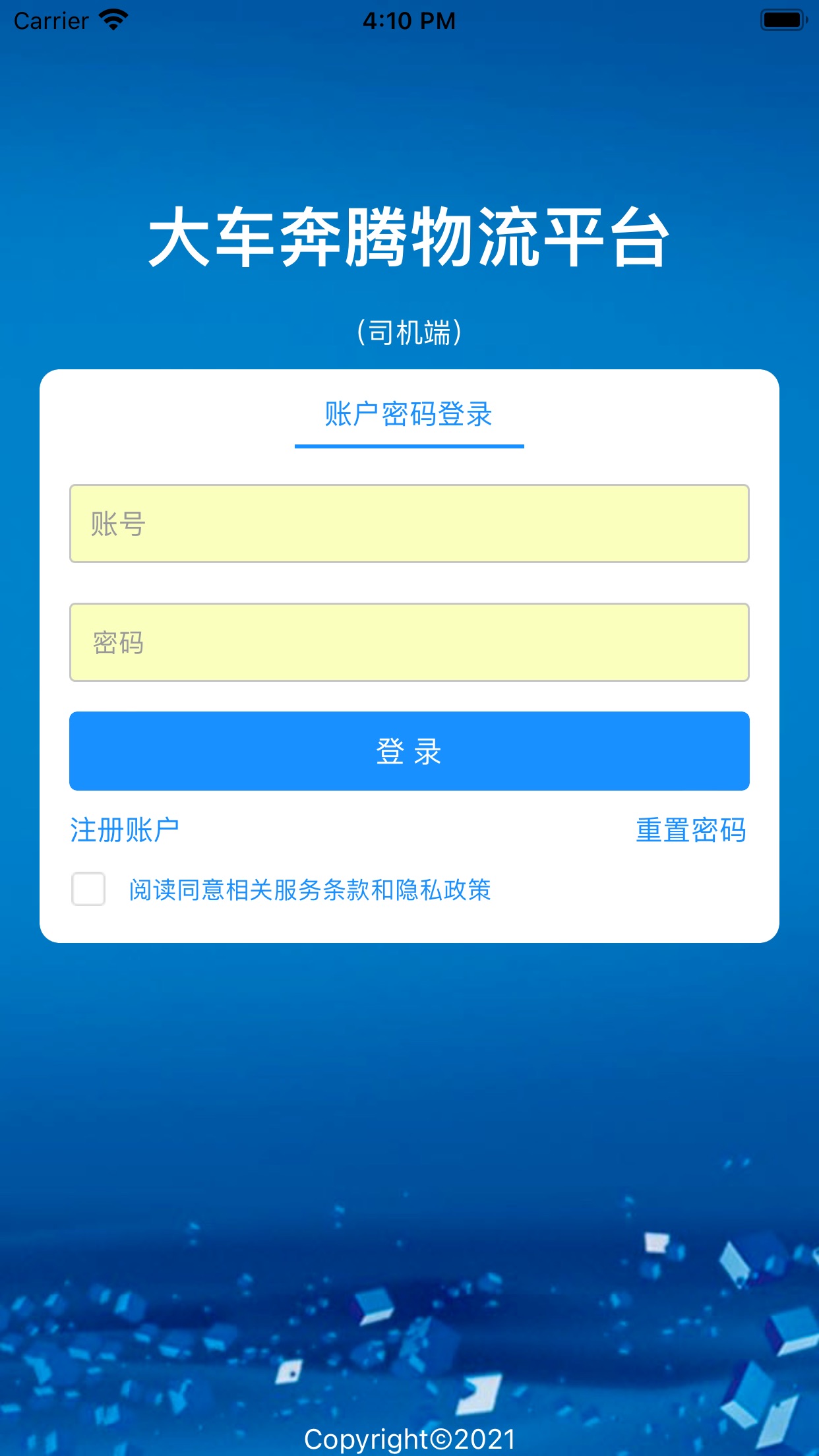
Task: Open 阅读同意相关服务条款和隐私政策 terms link
Action: [311, 890]
